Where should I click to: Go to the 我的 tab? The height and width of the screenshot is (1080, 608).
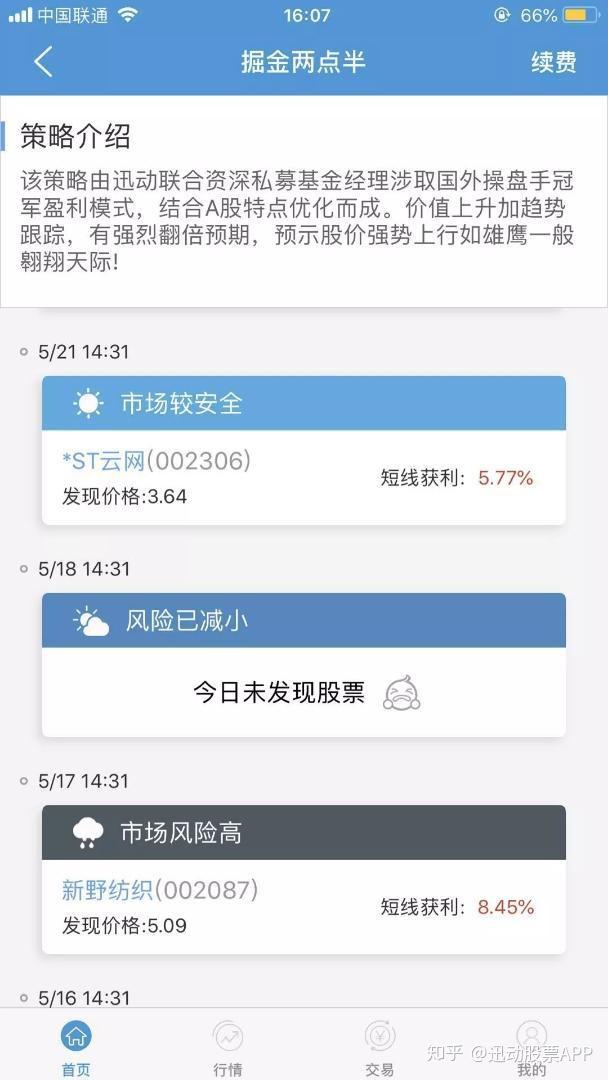click(532, 1047)
